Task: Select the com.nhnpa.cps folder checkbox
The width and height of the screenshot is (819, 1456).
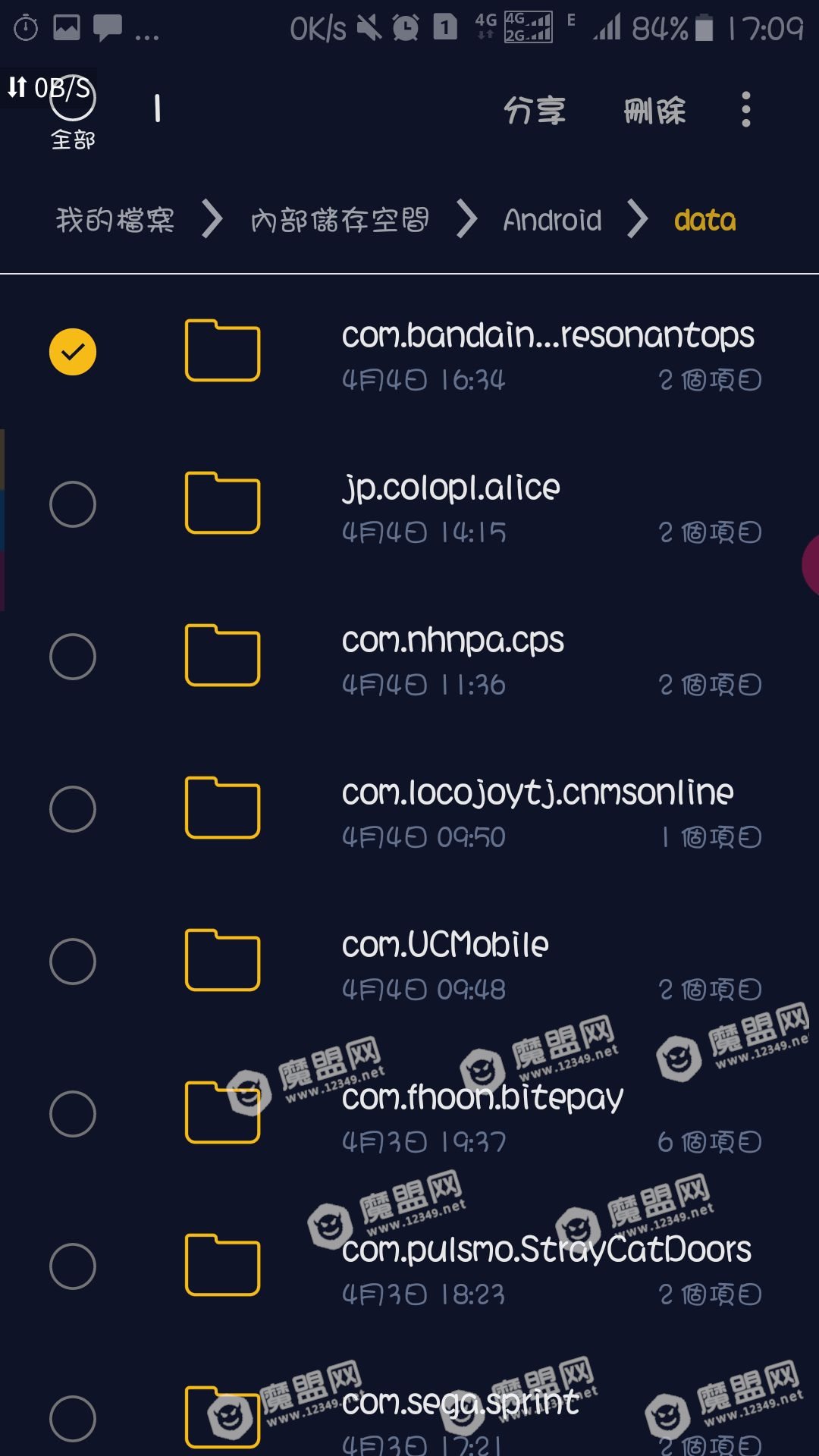Action: pyautogui.click(x=73, y=657)
